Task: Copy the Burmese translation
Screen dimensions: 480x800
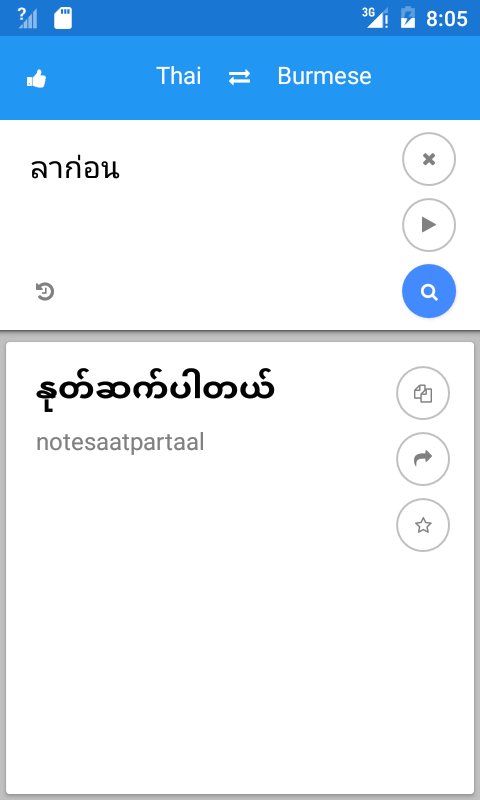Action: pos(423,393)
